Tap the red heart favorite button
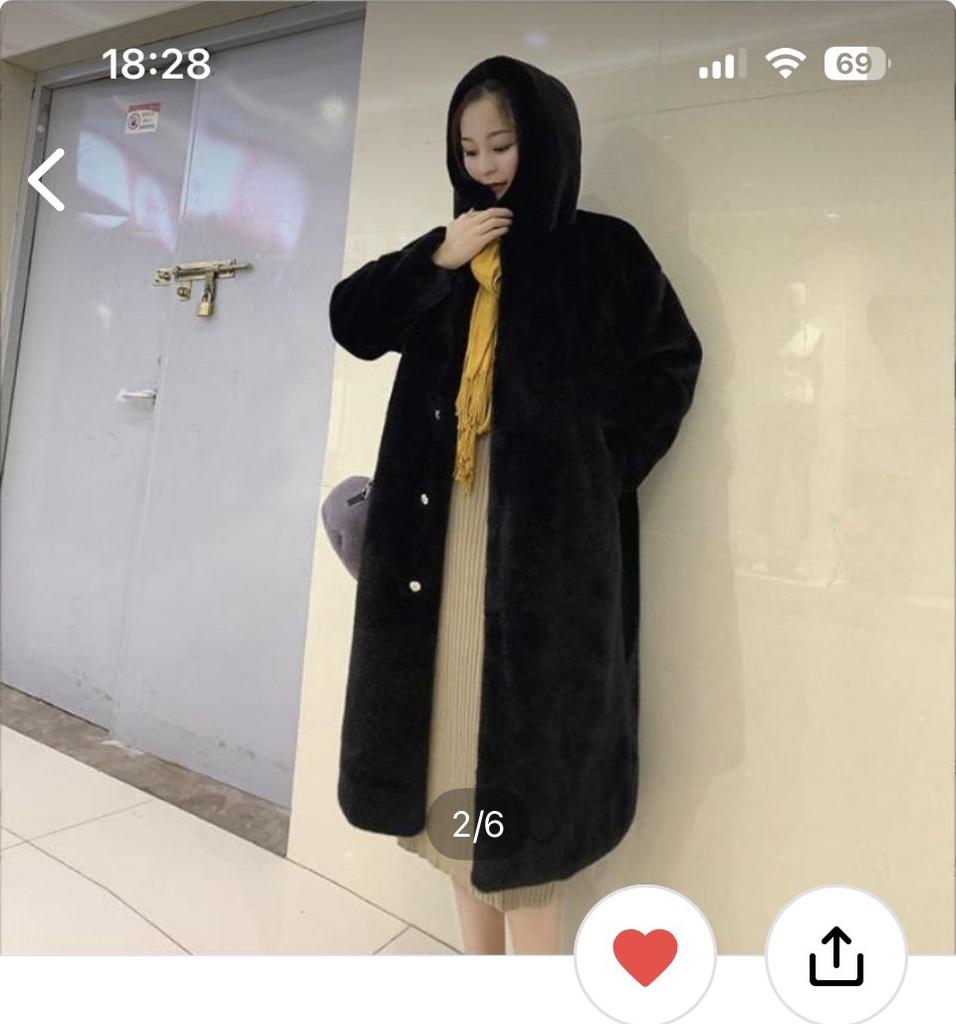 tap(645, 955)
